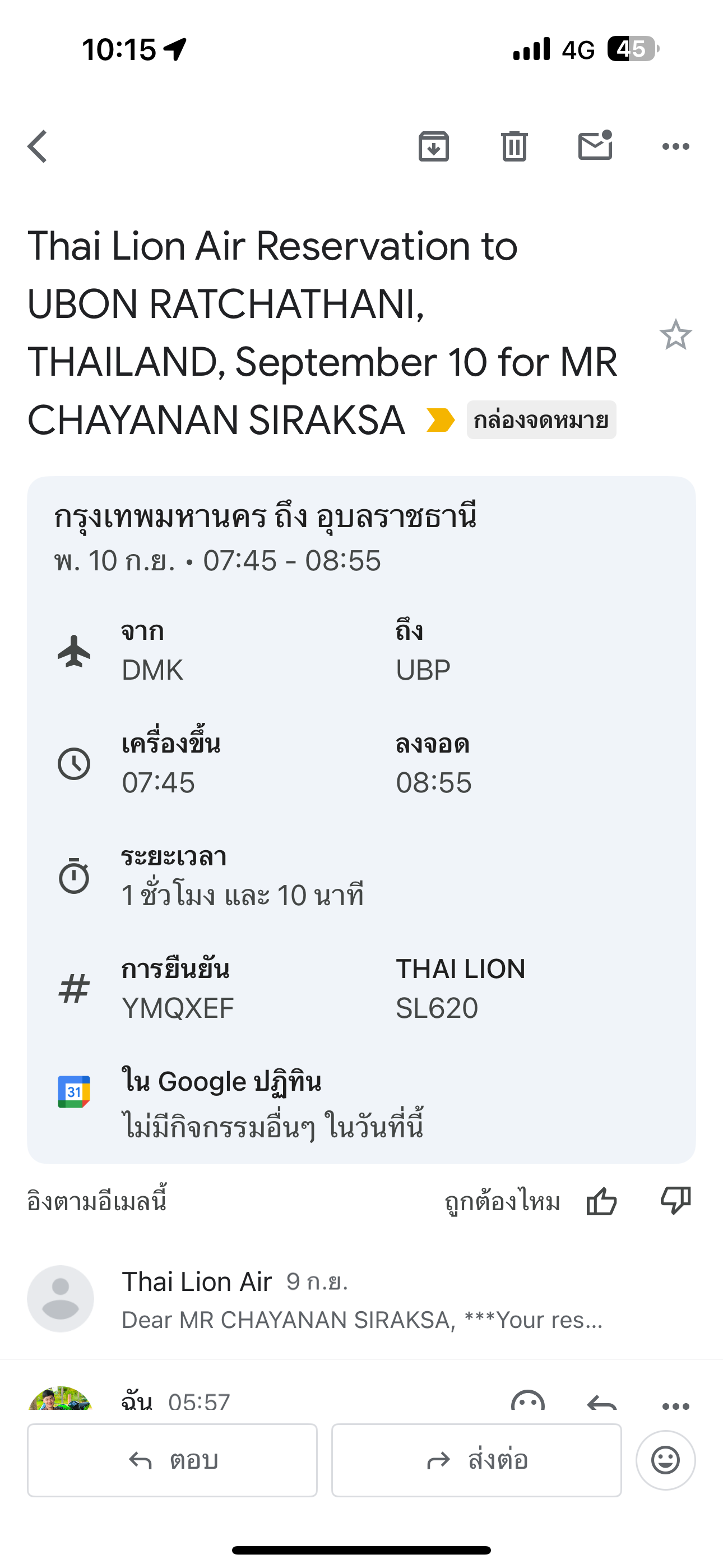Go back to the inbox list

coord(38,147)
